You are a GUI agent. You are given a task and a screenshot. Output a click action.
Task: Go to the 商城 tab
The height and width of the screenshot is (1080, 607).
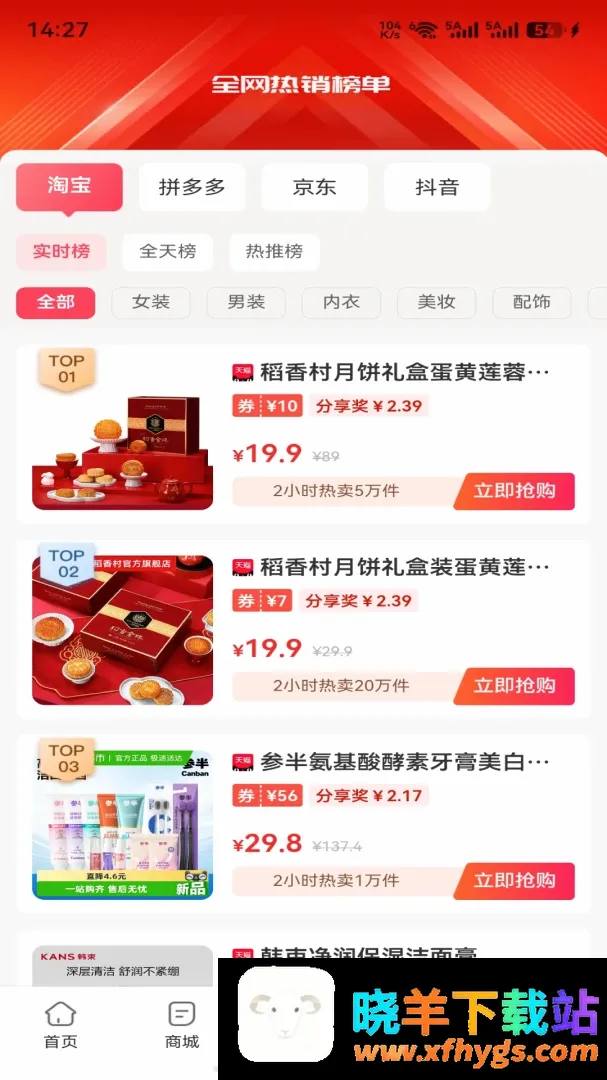coord(182,1025)
